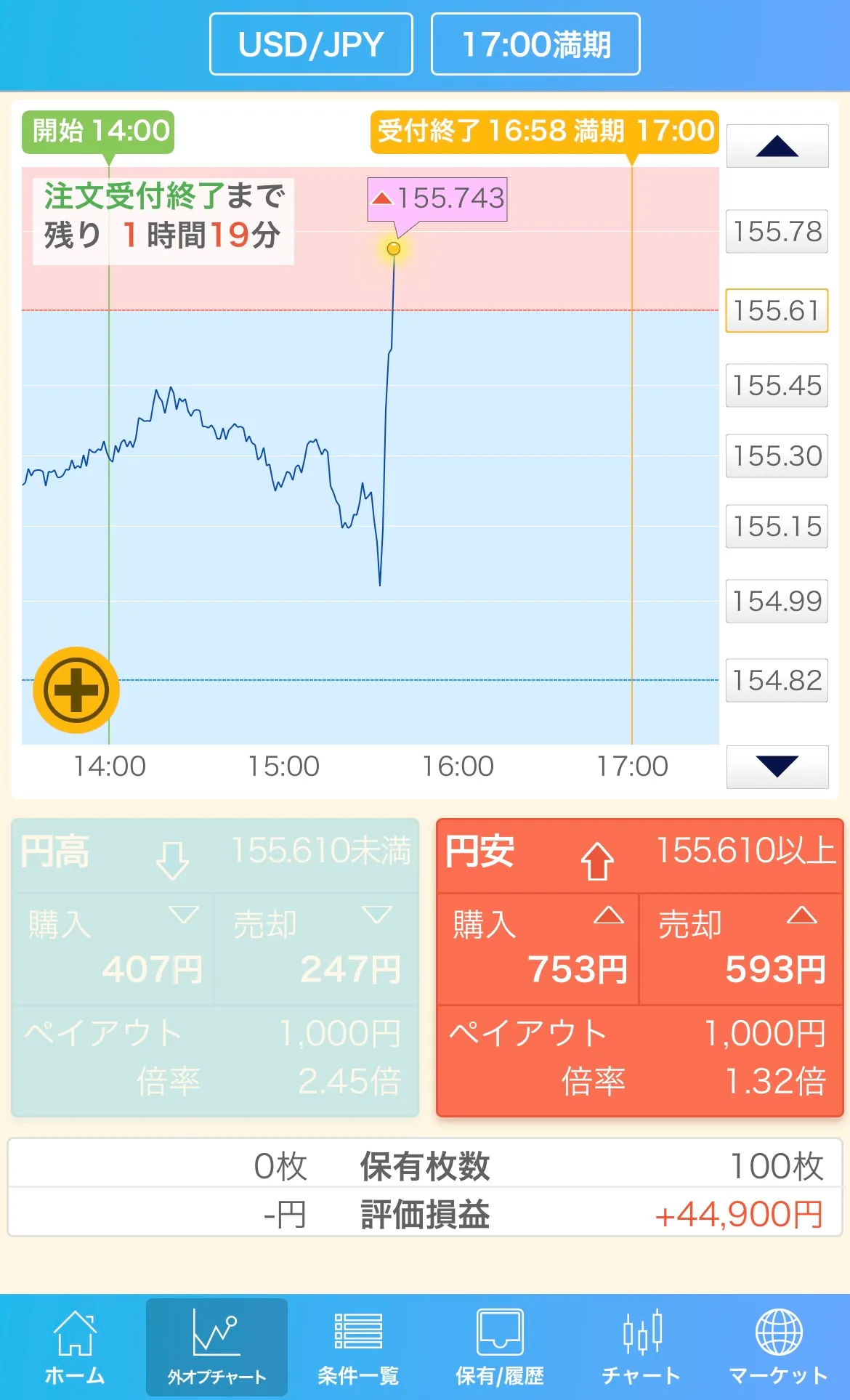Image resolution: width=850 pixels, height=1400 pixels.
Task: Select the 155.15 strike price
Action: (777, 526)
